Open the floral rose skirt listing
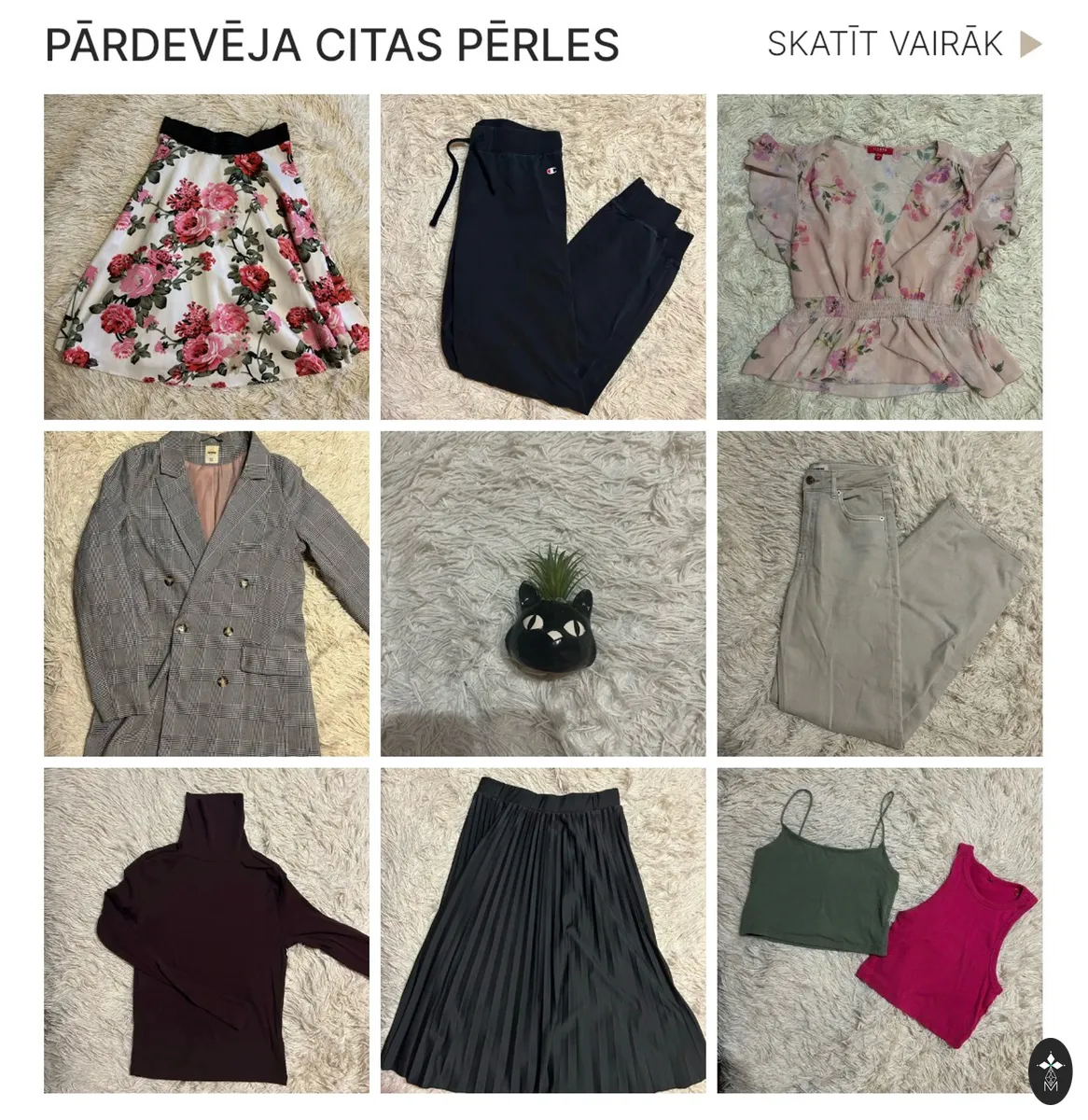The width and height of the screenshot is (1088, 1120). pyautogui.click(x=206, y=257)
